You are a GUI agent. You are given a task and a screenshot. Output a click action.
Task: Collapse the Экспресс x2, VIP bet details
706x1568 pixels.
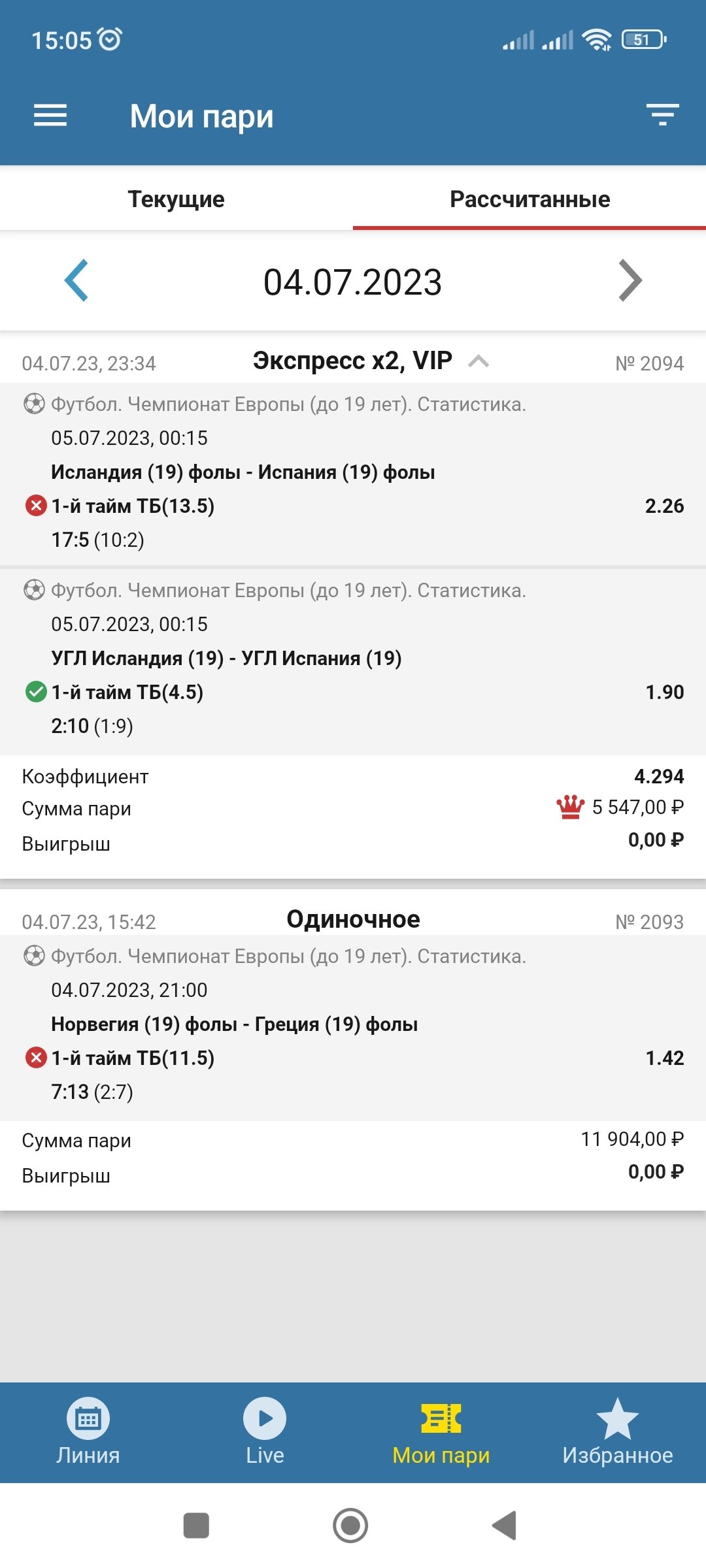[479, 361]
